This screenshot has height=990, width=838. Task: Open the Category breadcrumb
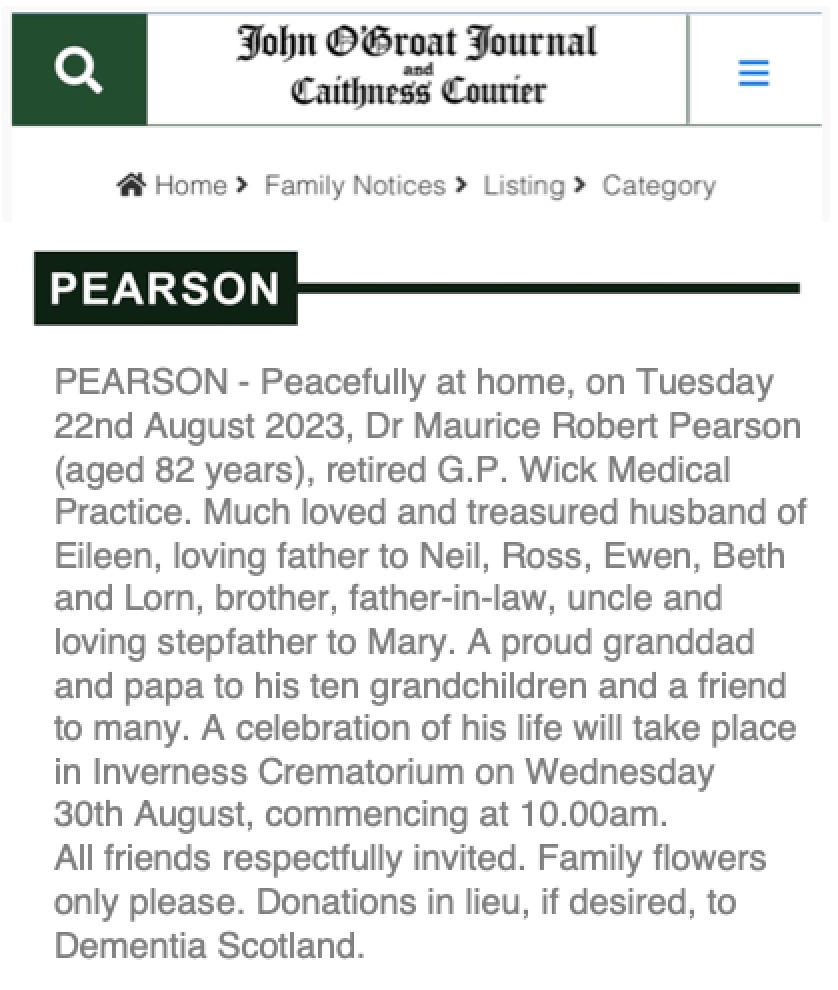pyautogui.click(x=658, y=186)
